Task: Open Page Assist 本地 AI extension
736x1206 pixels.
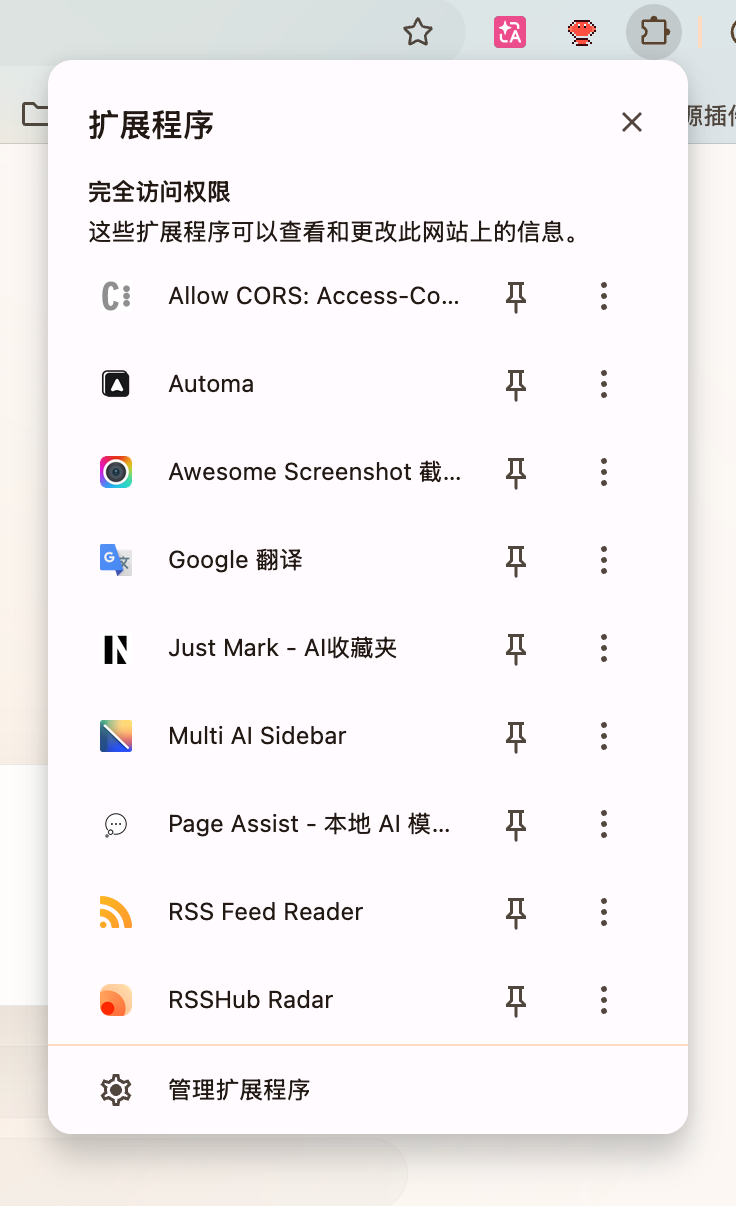Action: click(x=310, y=824)
